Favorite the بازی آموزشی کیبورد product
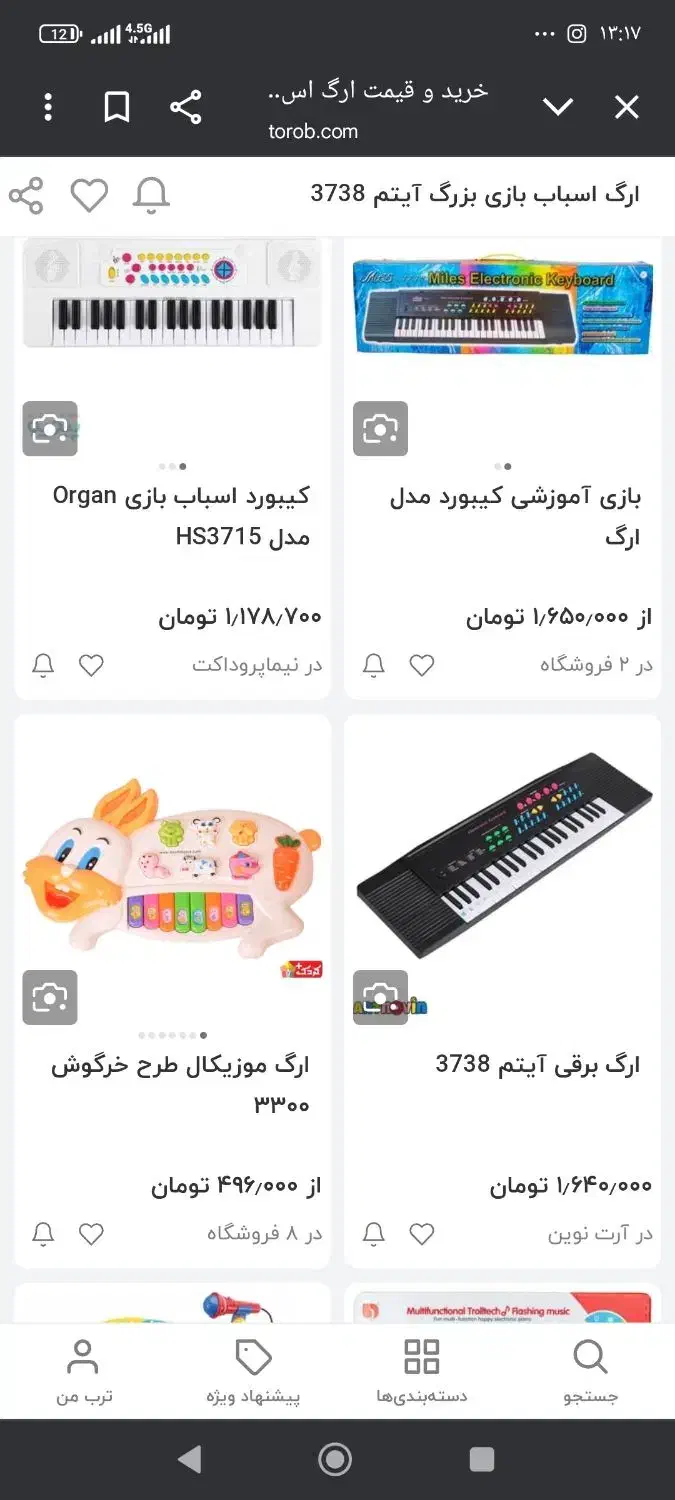Viewport: 675px width, 1500px height. click(422, 665)
